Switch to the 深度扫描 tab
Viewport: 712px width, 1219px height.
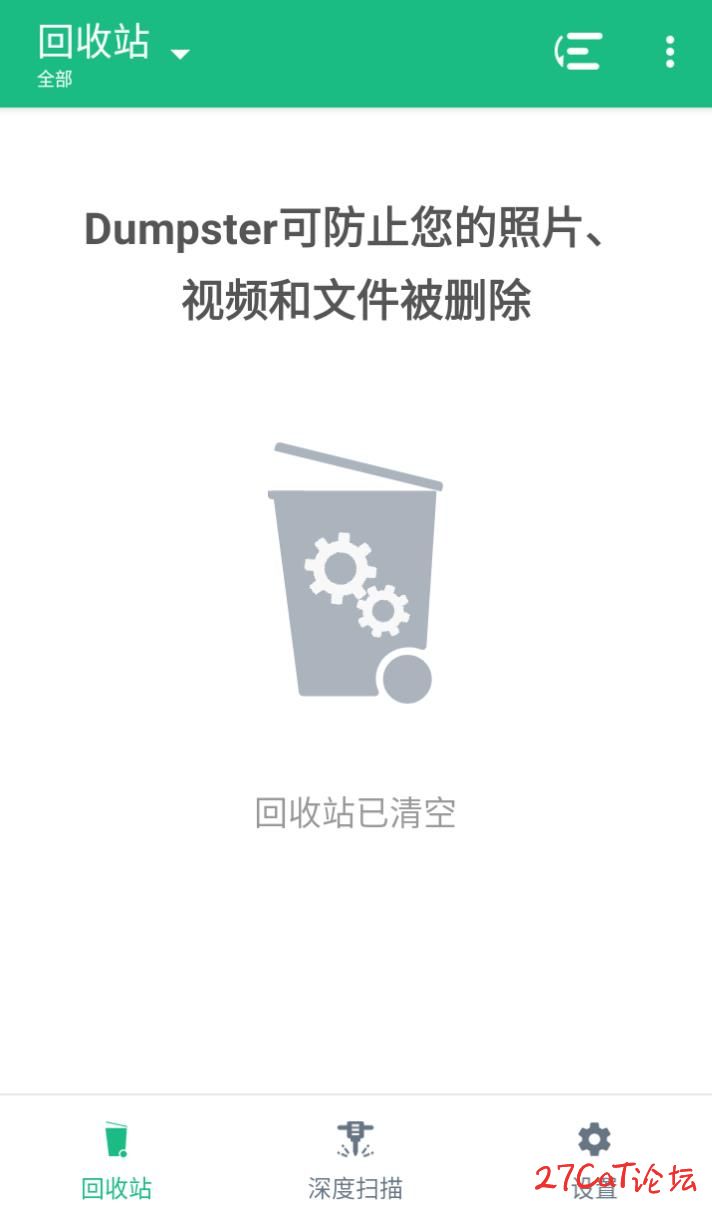pyautogui.click(x=355, y=1160)
